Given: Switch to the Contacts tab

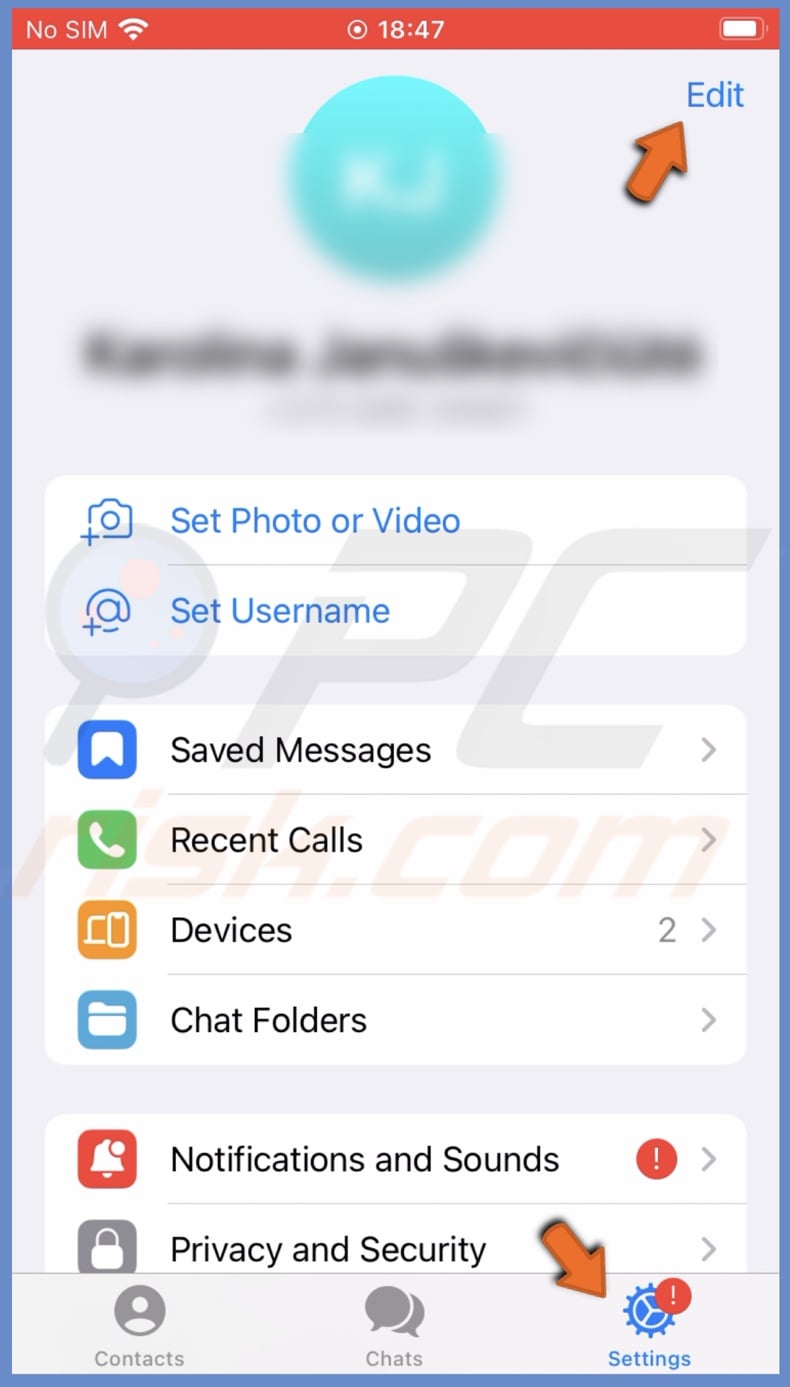Looking at the screenshot, I should pos(139,1327).
